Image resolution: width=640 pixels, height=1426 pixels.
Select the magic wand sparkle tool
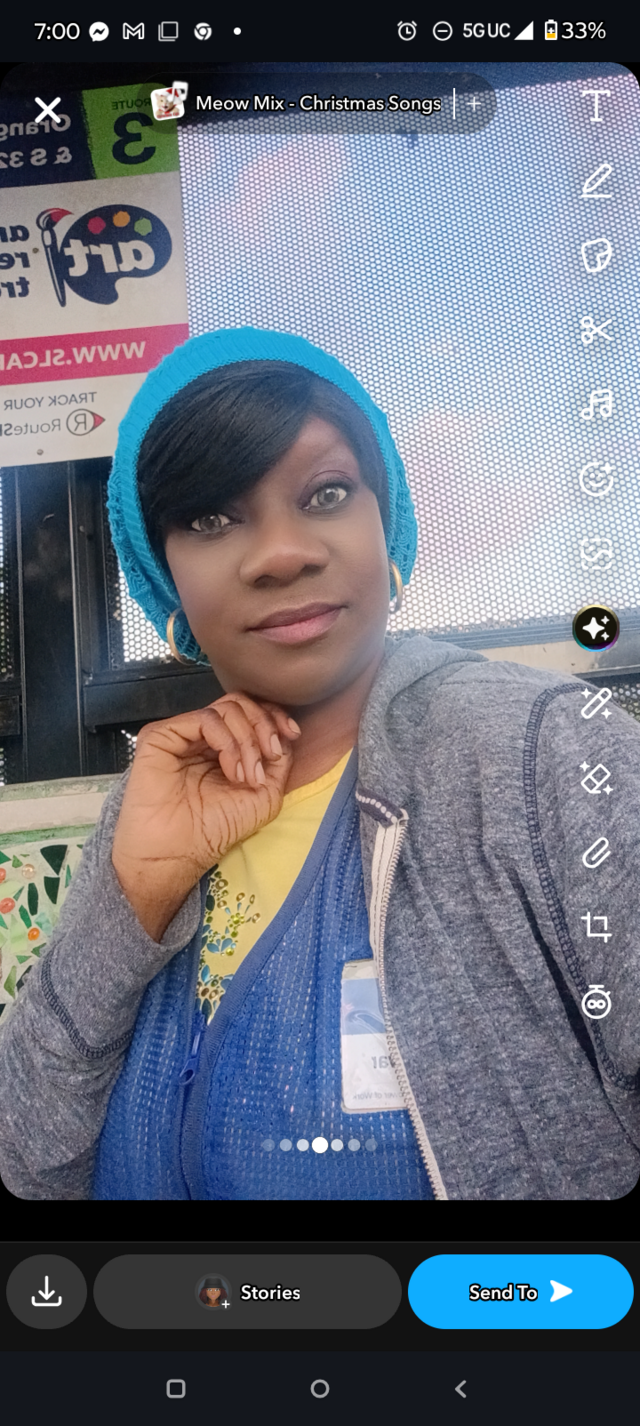pyautogui.click(x=597, y=703)
